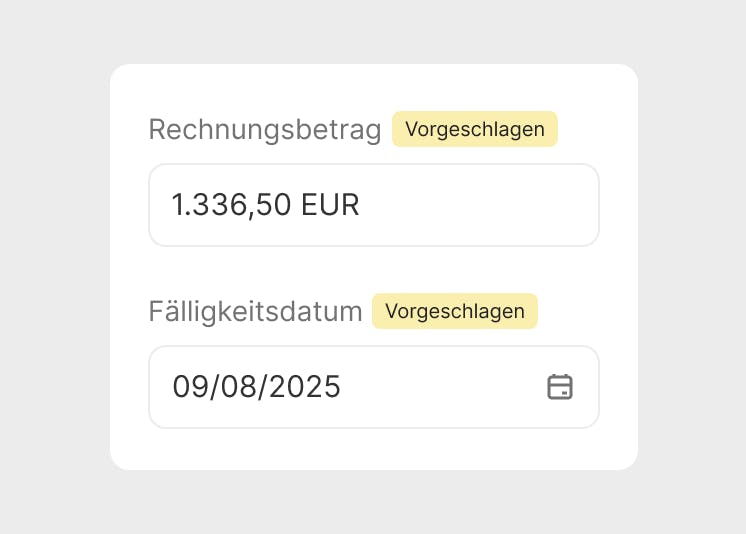Open the calendar date picker icon
746x534 pixels.
(560, 387)
